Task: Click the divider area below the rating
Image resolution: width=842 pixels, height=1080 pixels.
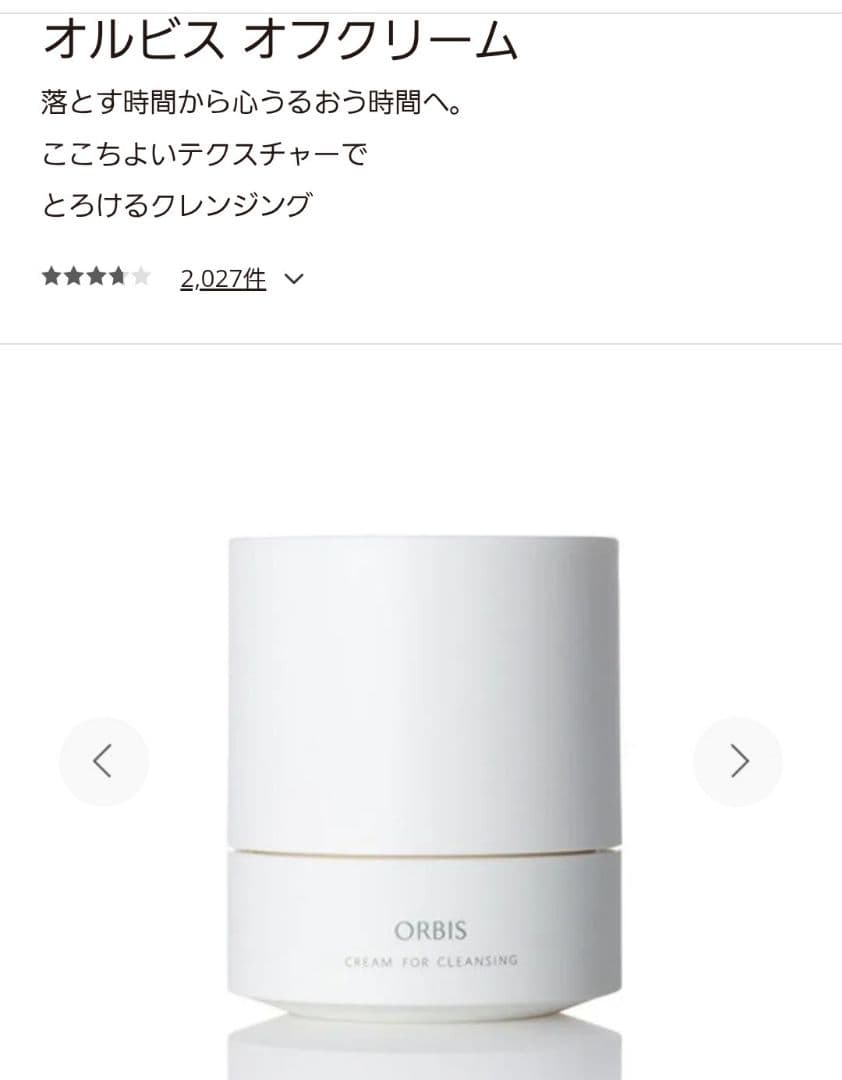Action: [421, 346]
